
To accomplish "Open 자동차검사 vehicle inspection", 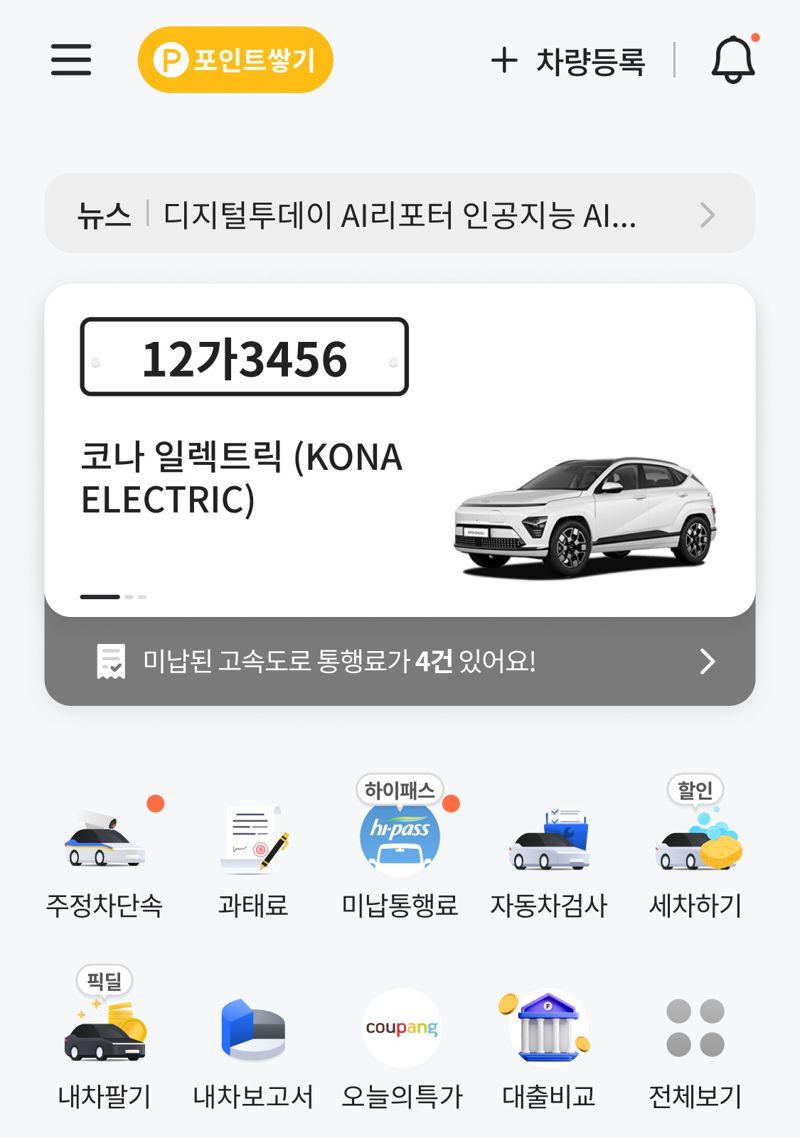I will coord(548,861).
